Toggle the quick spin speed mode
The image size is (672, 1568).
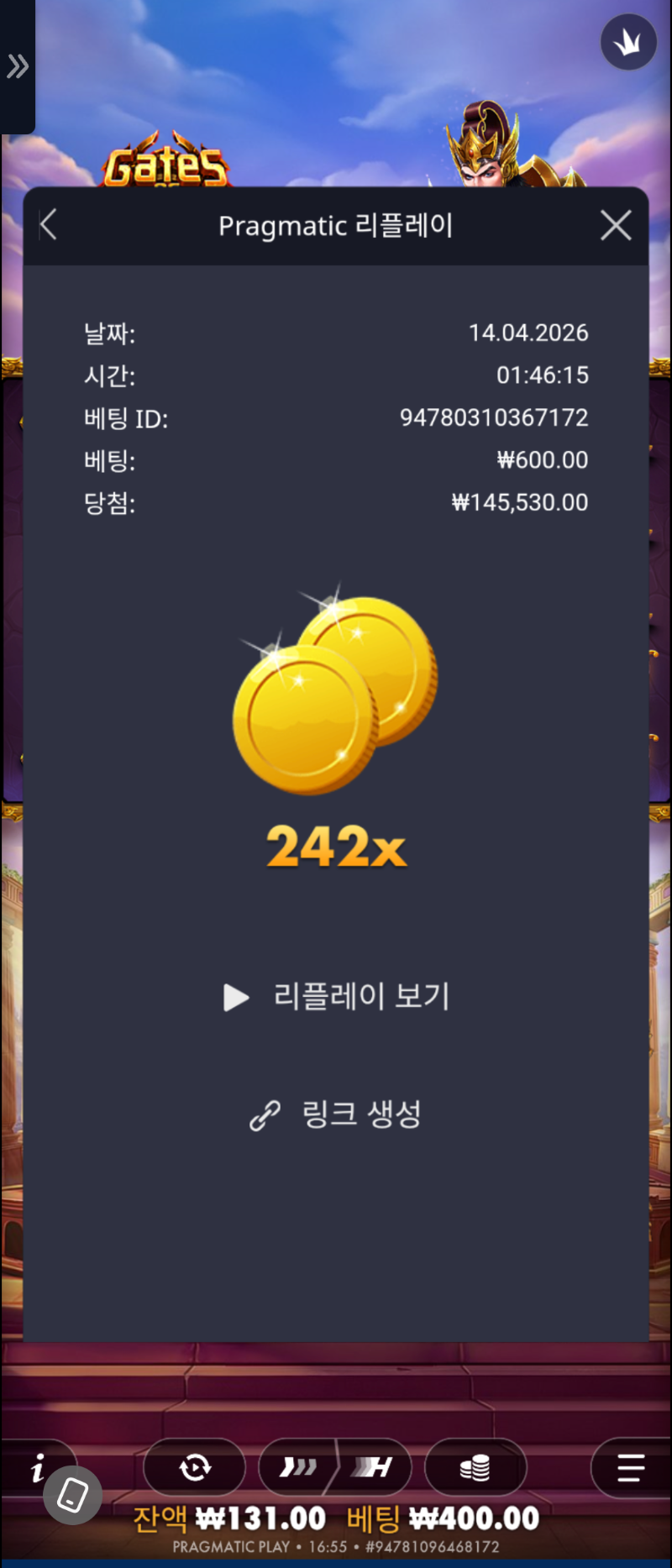point(298,1467)
